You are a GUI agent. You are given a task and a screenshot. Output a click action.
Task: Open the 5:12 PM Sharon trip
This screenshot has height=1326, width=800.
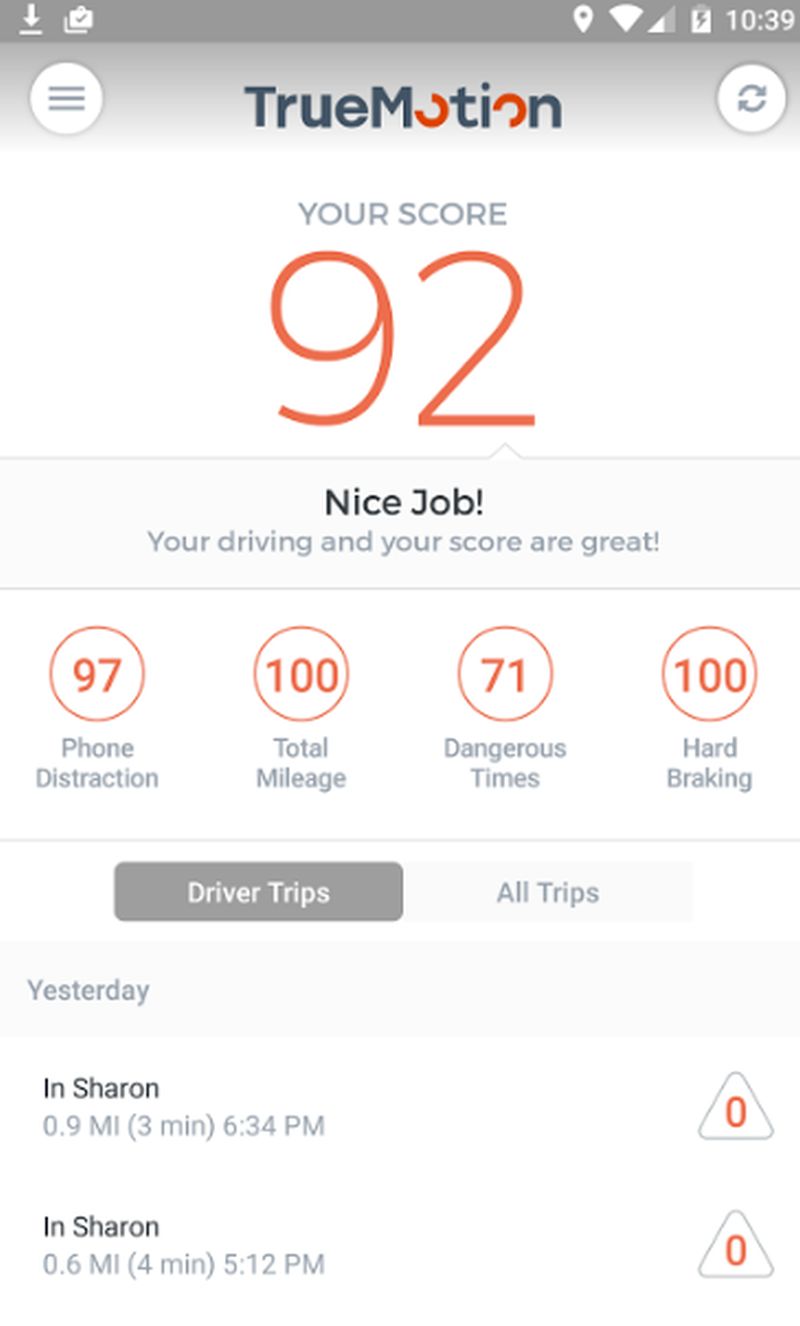[x=400, y=1245]
